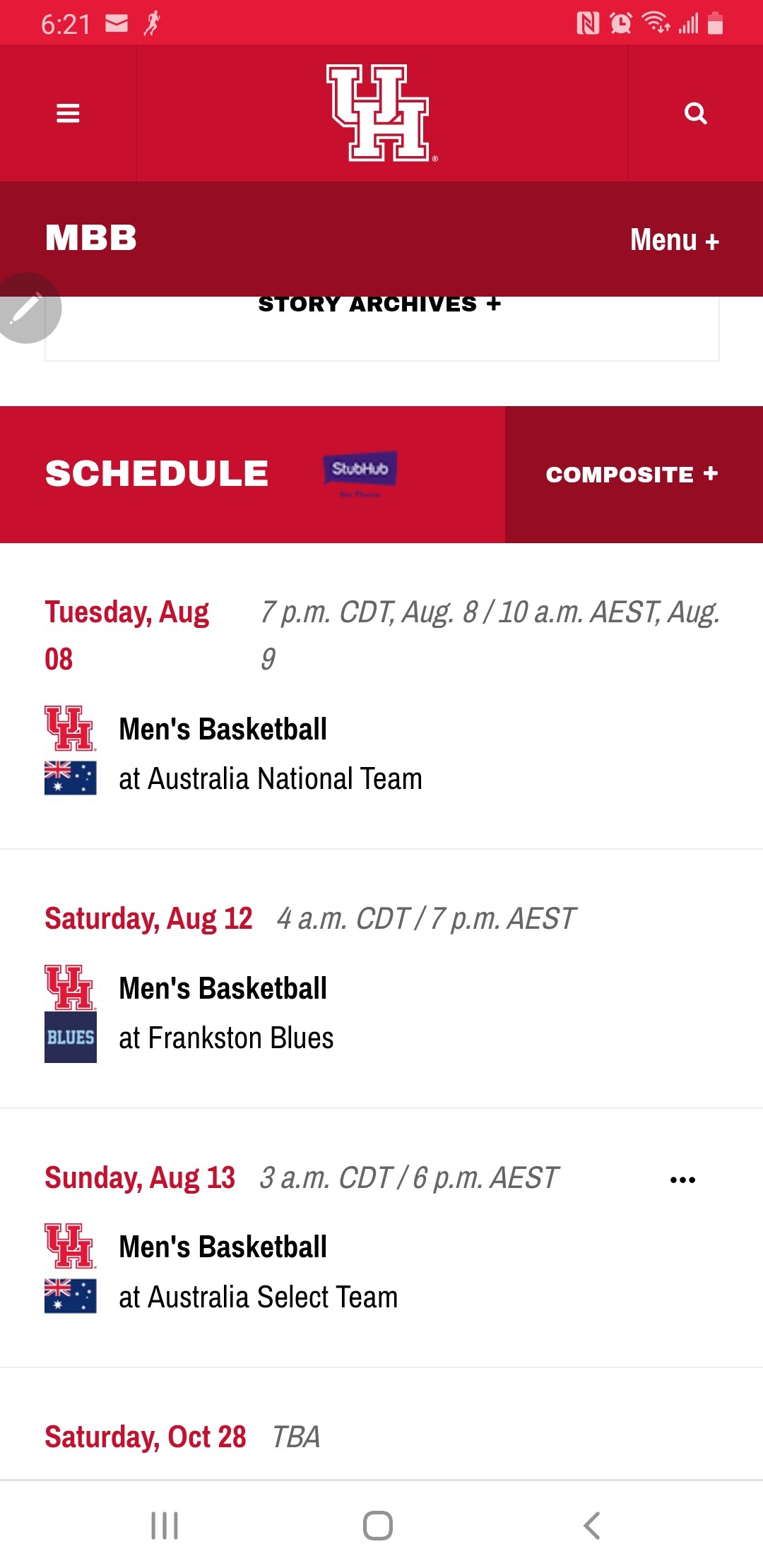The height and width of the screenshot is (1568, 763).
Task: Go to the UH logo homepage
Action: point(381,113)
